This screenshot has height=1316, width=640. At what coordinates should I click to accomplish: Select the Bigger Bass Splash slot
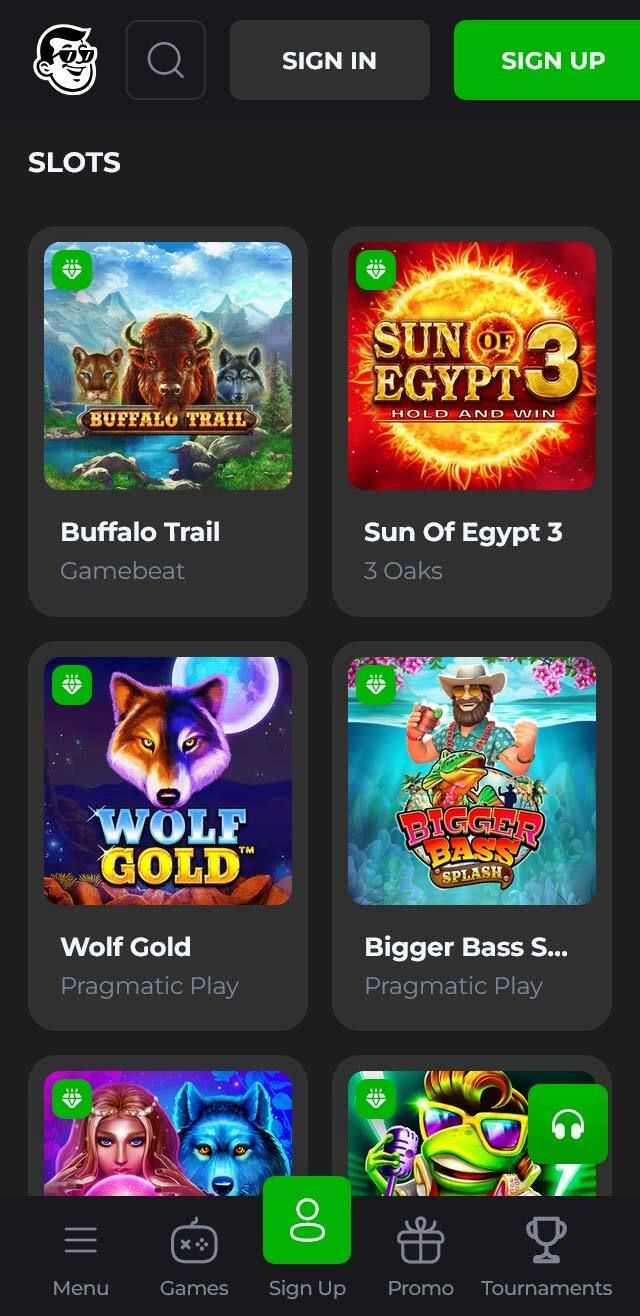click(x=472, y=781)
